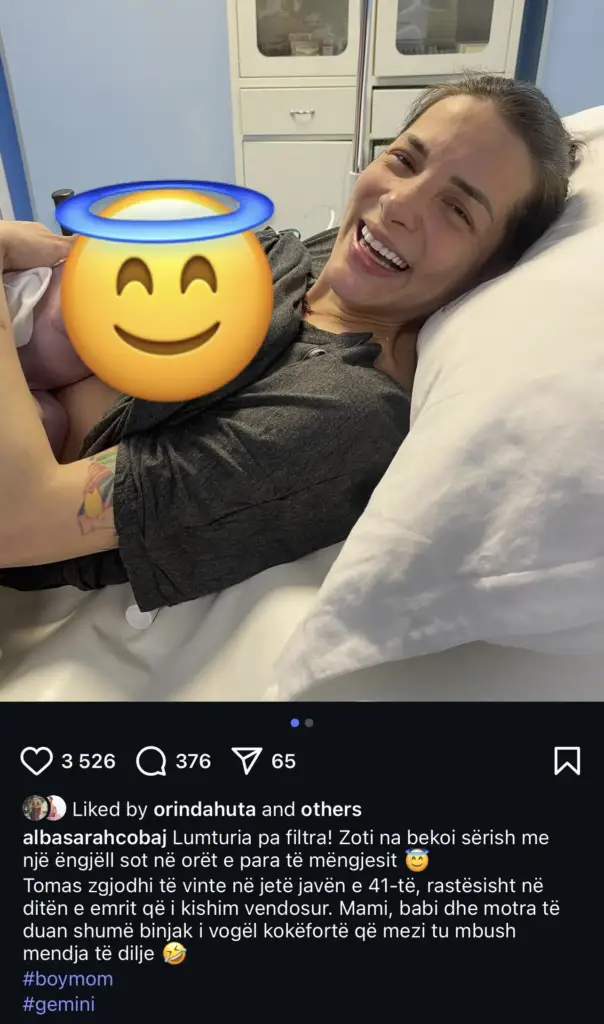Image resolution: width=604 pixels, height=1024 pixels.
Task: Save the post with the bookmark icon
Action: point(567,761)
